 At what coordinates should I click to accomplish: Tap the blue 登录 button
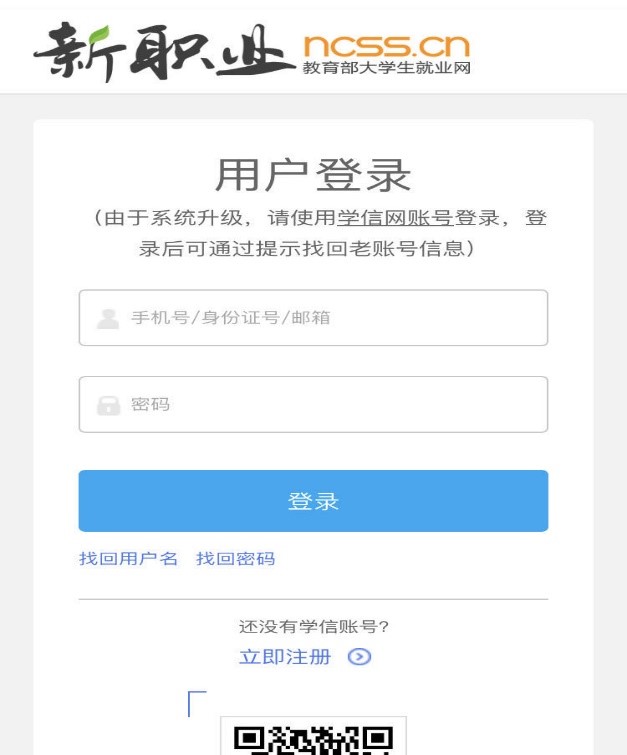pos(313,501)
